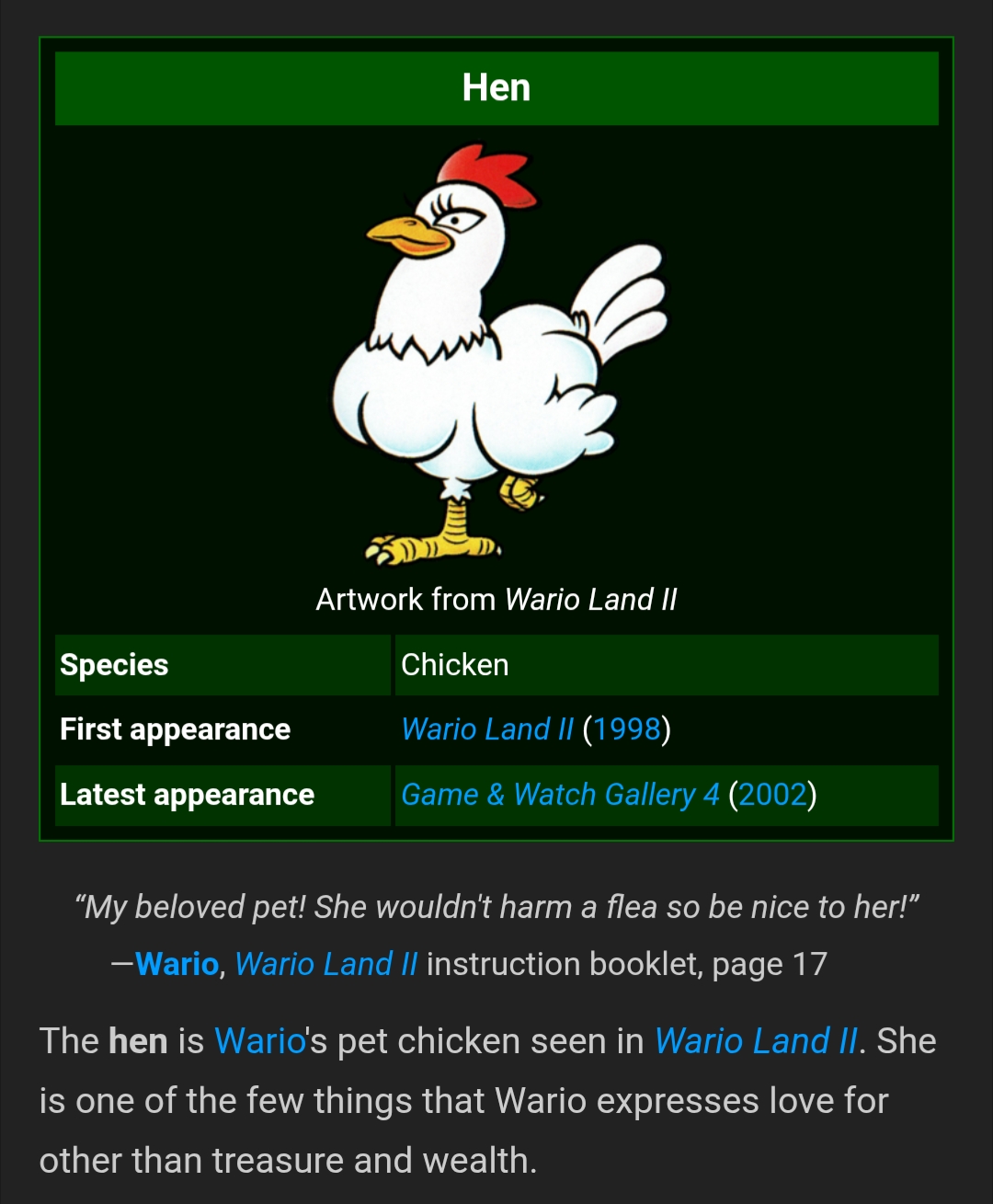The width and height of the screenshot is (993, 1204).
Task: Open the 2002 year link
Action: point(772,795)
